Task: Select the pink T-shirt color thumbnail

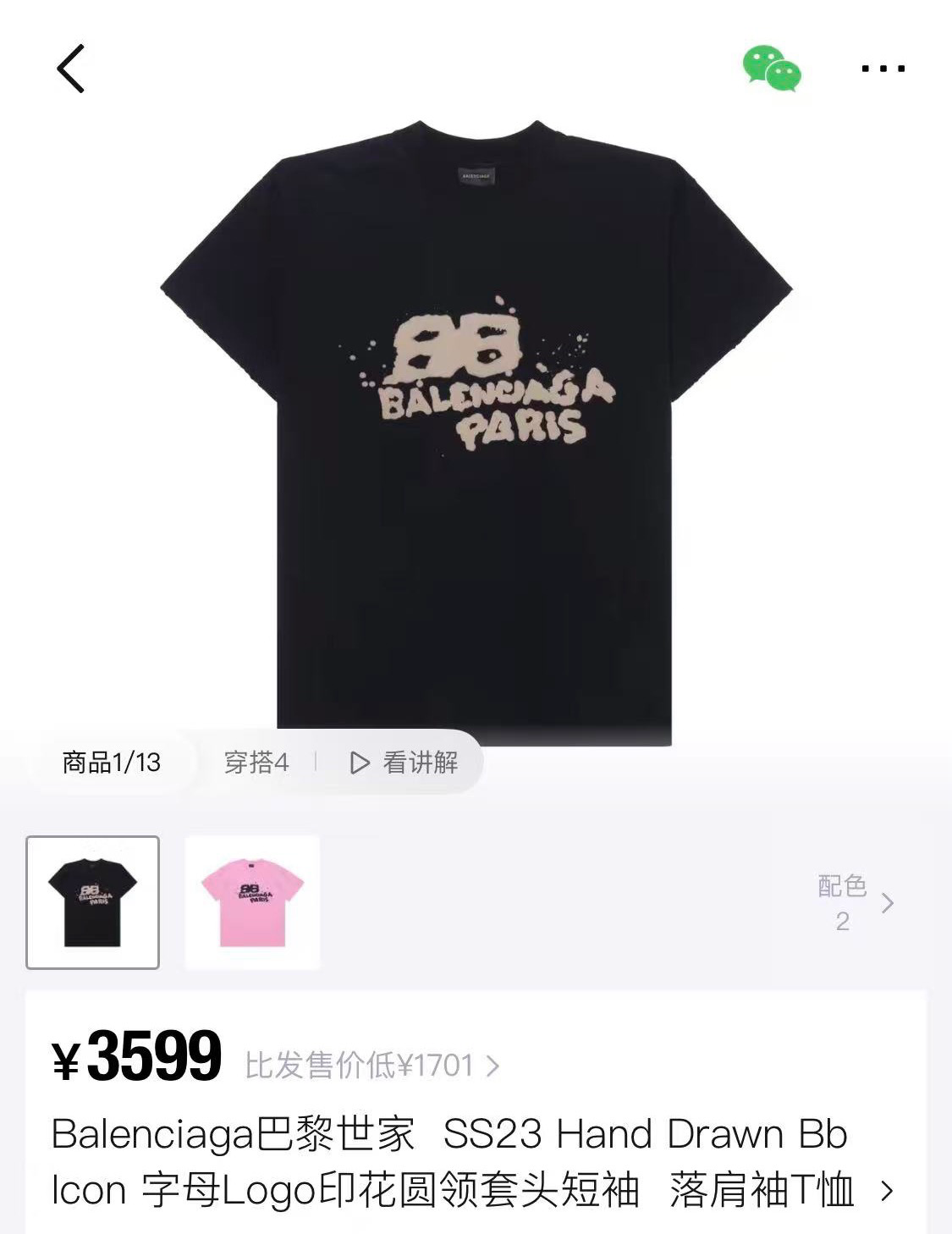Action: pos(252,902)
